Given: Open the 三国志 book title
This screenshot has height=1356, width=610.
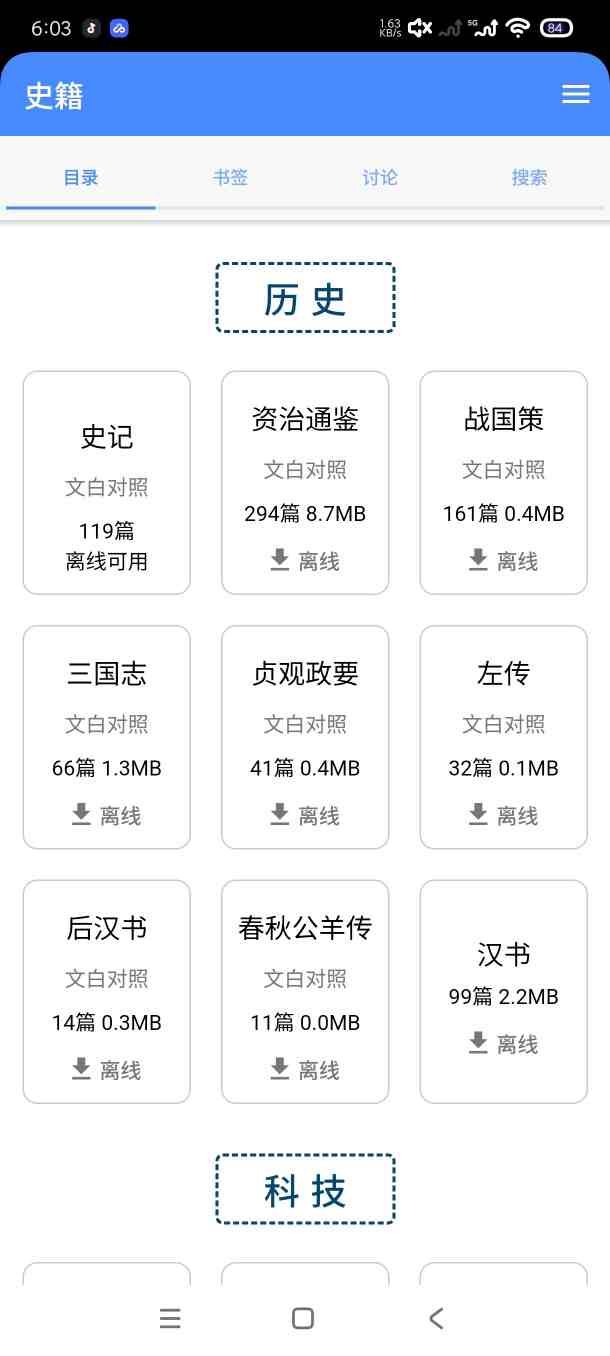Looking at the screenshot, I should [x=107, y=674].
